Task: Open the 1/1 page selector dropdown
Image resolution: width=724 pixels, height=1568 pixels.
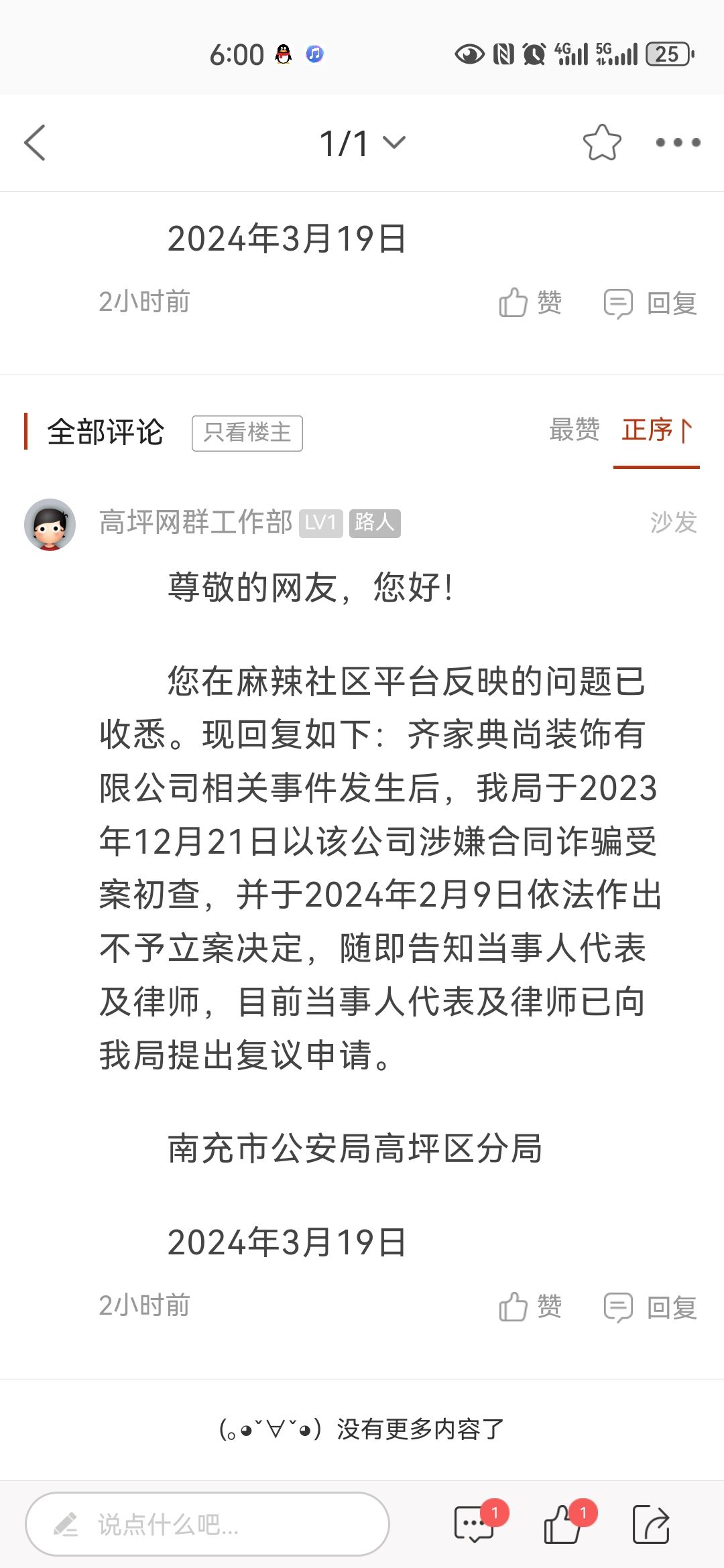Action: [362, 143]
